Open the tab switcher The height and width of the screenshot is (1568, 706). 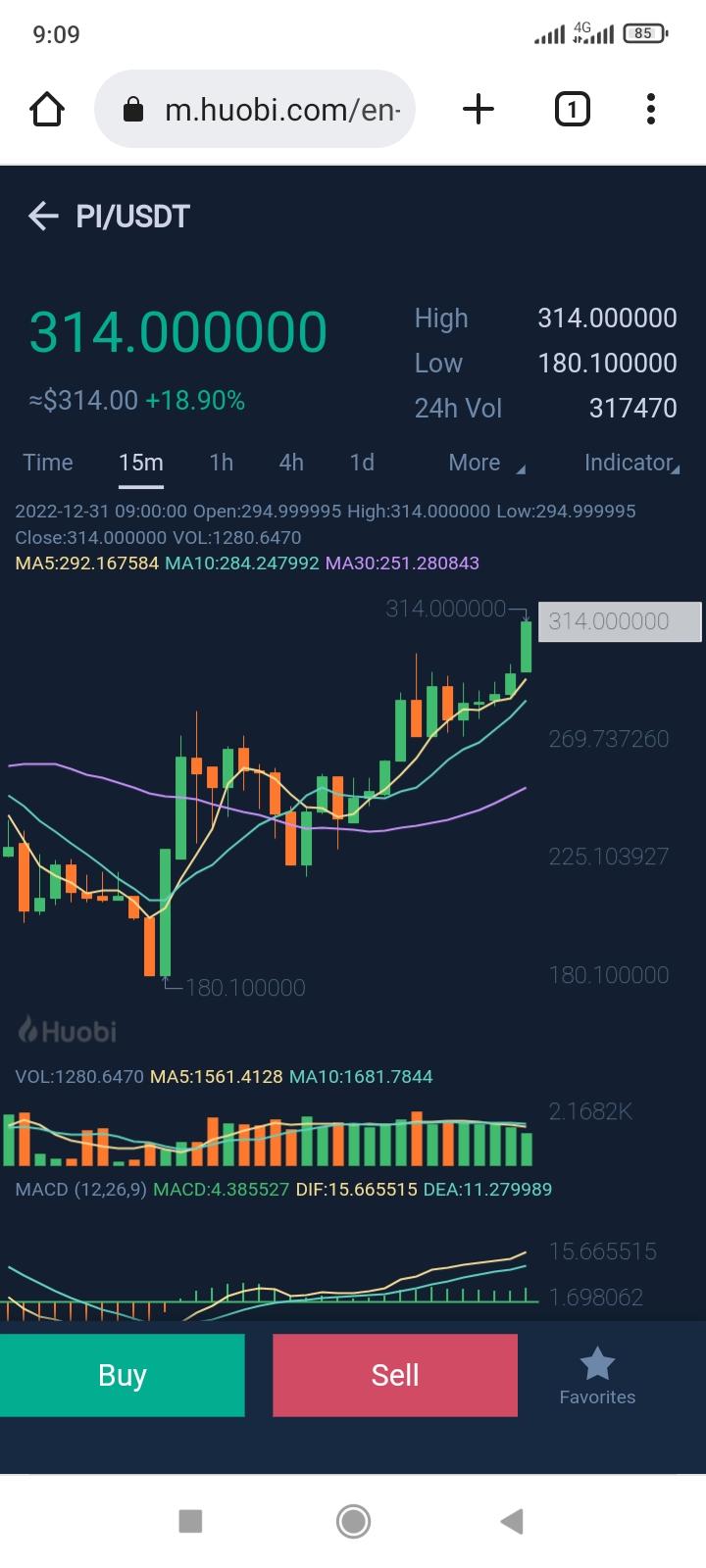tap(572, 109)
